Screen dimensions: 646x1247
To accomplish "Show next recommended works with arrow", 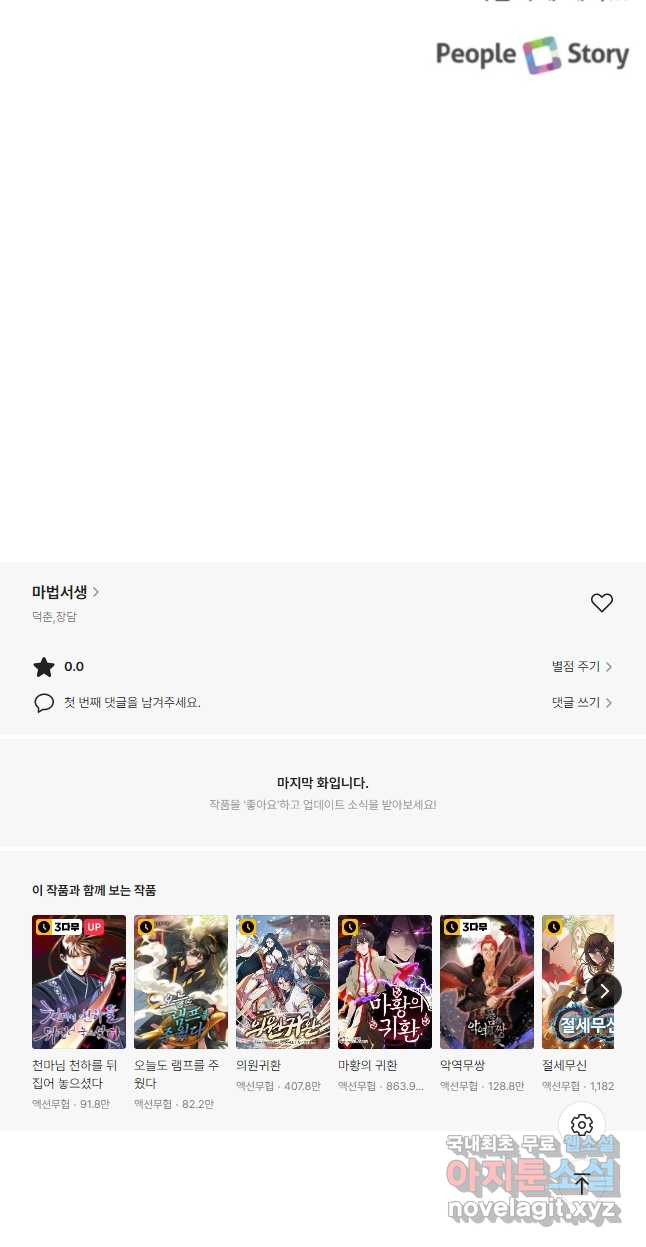I will coord(603,991).
